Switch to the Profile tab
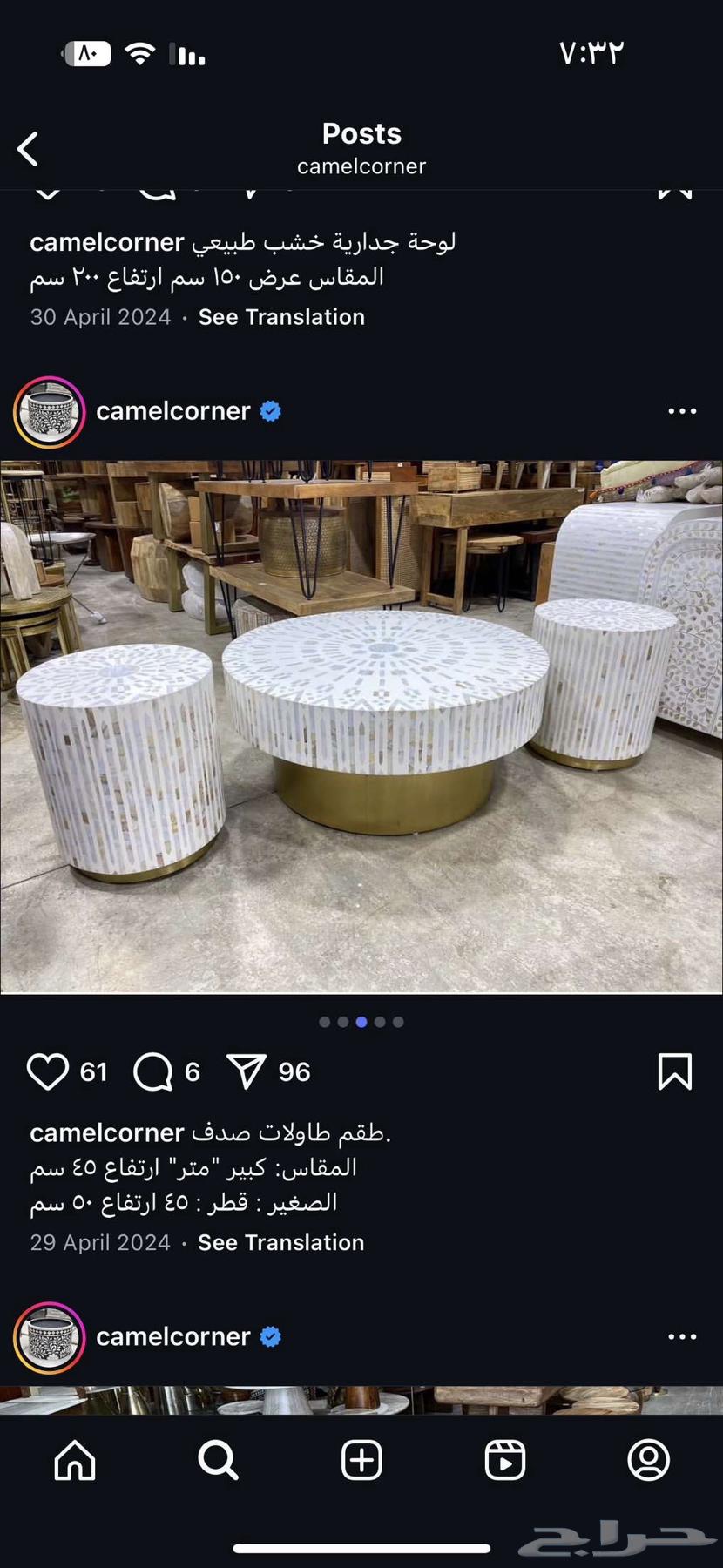 [x=648, y=1460]
